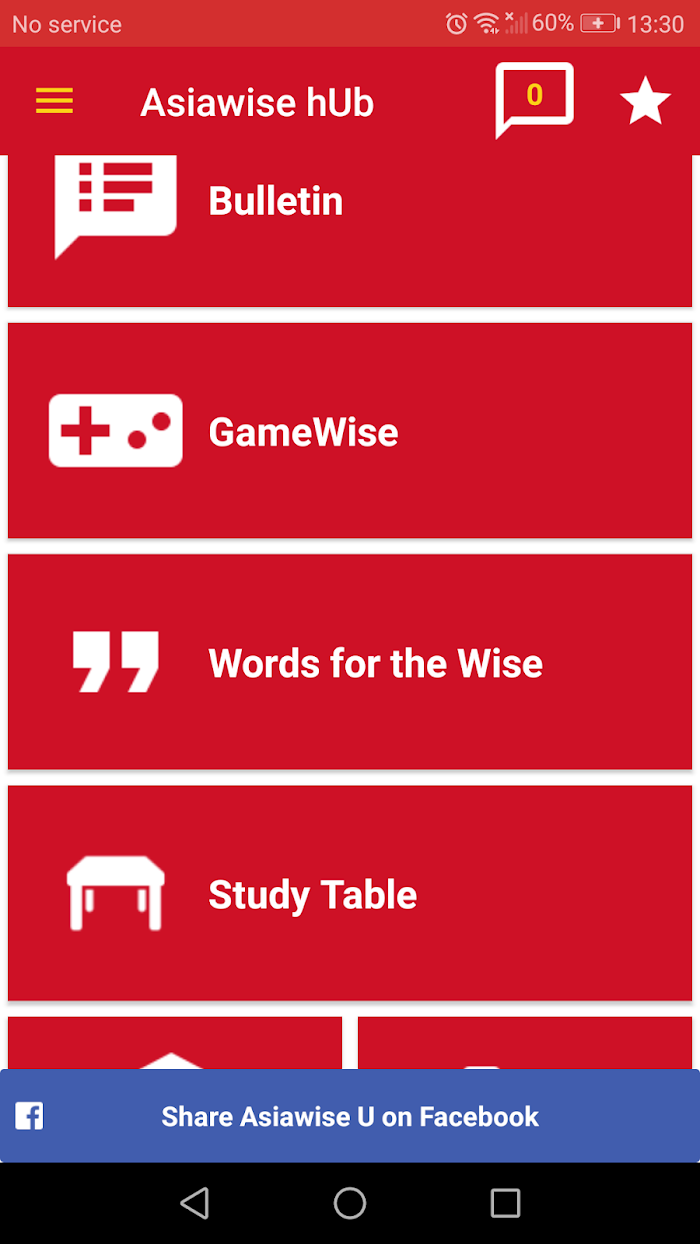Open Words for the Wise
Image resolution: width=700 pixels, height=1244 pixels.
[x=350, y=662]
